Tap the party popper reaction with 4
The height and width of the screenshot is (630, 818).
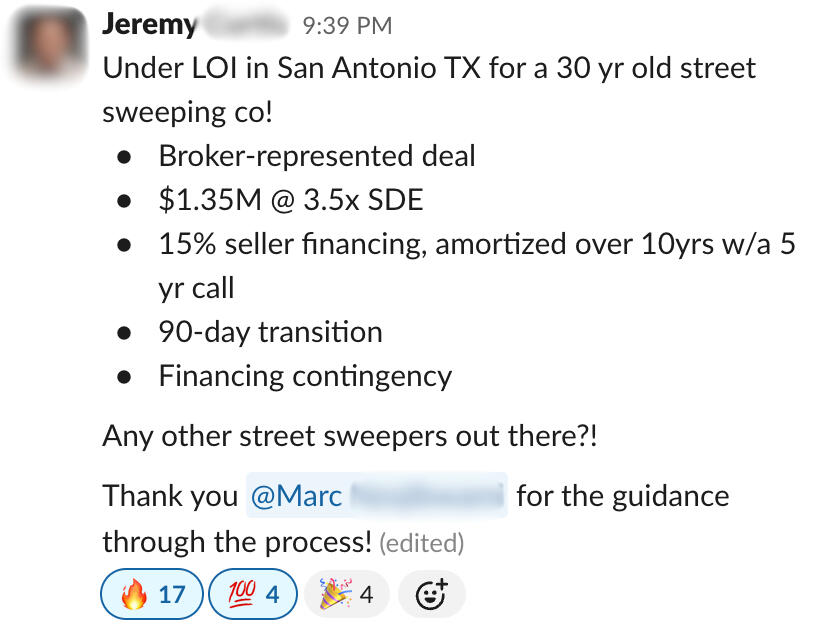(x=347, y=595)
